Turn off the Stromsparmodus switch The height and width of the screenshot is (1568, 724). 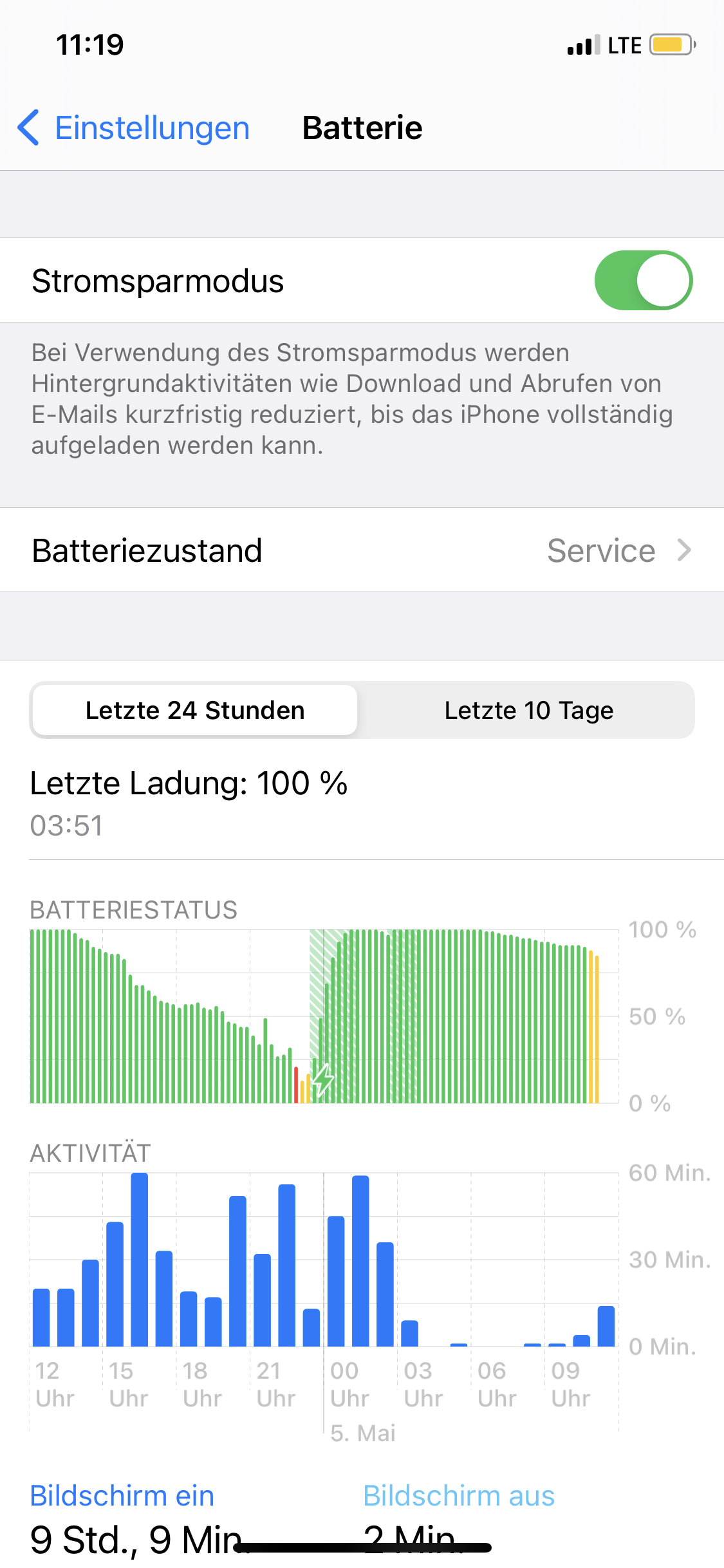click(642, 281)
